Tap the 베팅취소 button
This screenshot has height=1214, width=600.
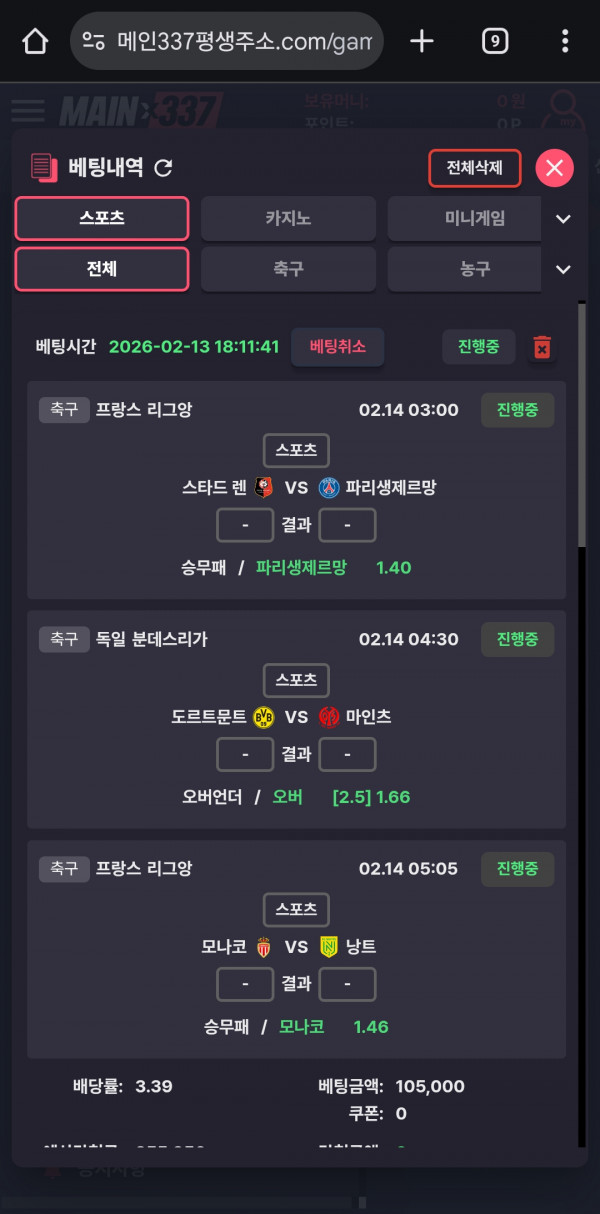[337, 347]
